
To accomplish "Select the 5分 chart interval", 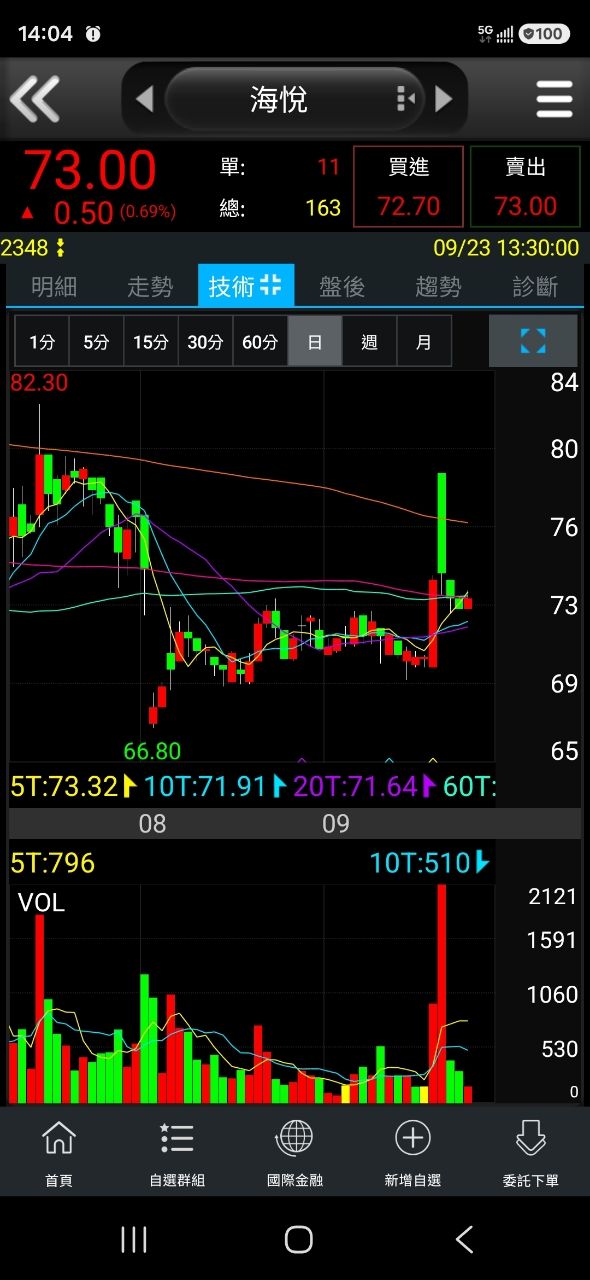I will (x=96, y=342).
